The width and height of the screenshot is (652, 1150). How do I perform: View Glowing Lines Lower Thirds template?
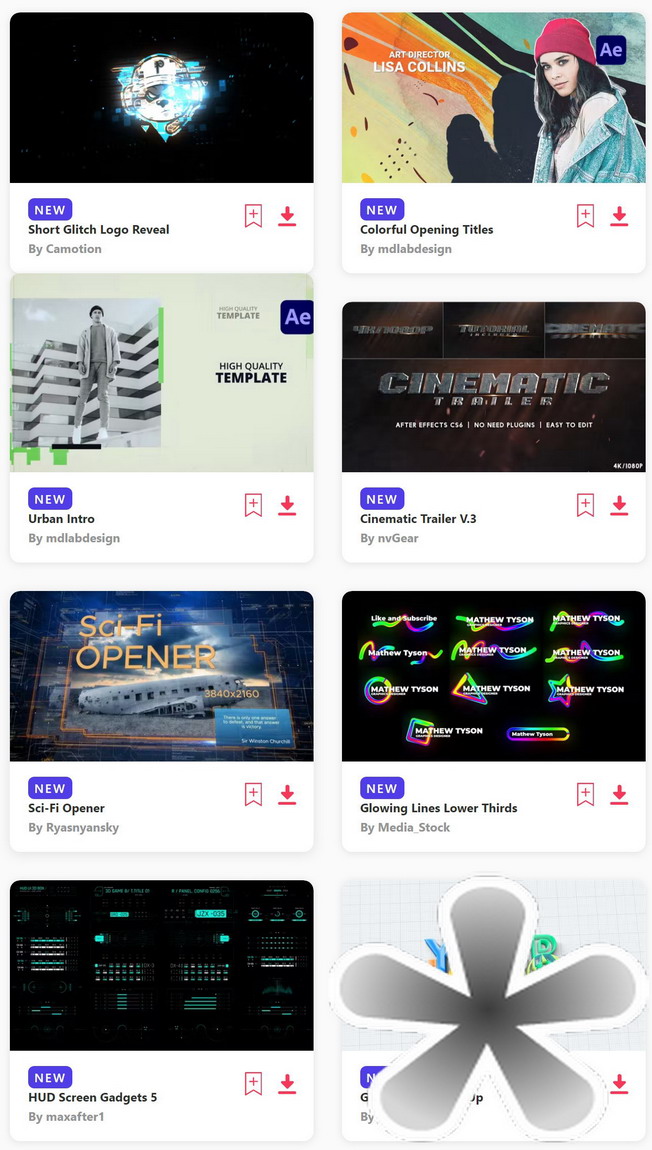point(493,676)
